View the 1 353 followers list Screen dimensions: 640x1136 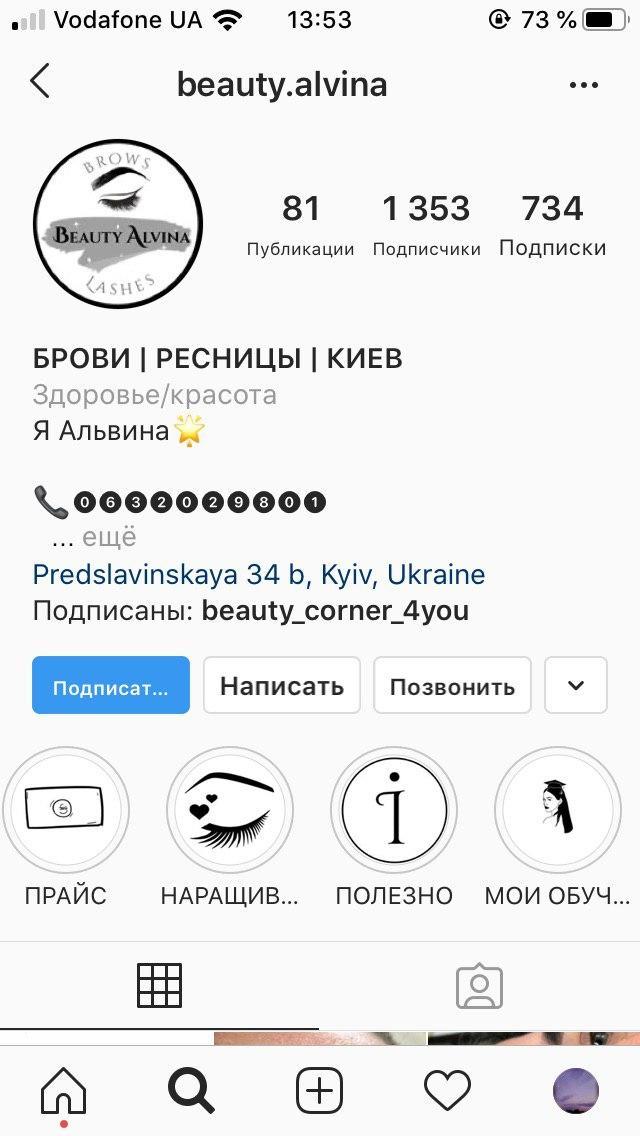pos(426,225)
